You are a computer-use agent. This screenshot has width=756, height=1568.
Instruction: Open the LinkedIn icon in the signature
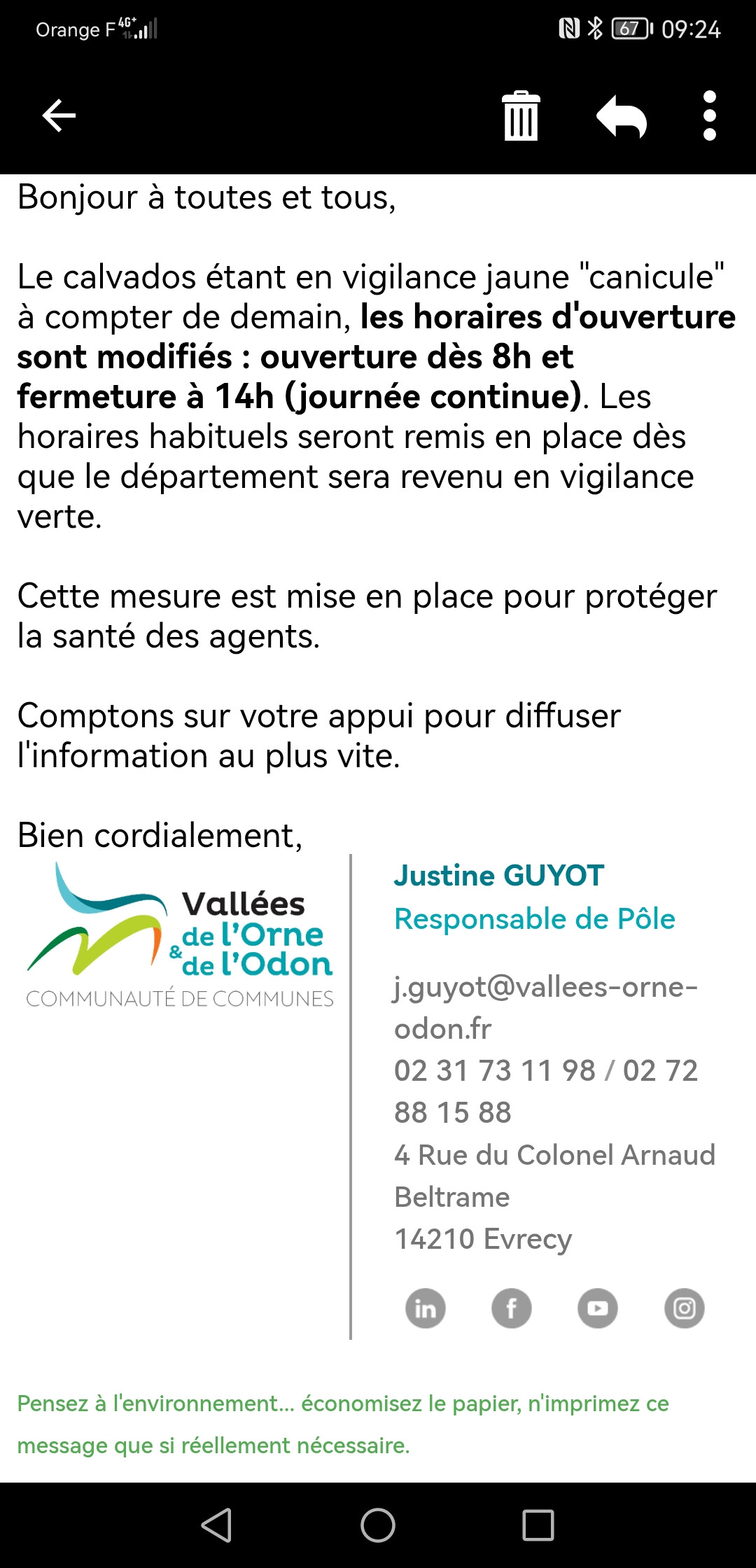tap(426, 1308)
